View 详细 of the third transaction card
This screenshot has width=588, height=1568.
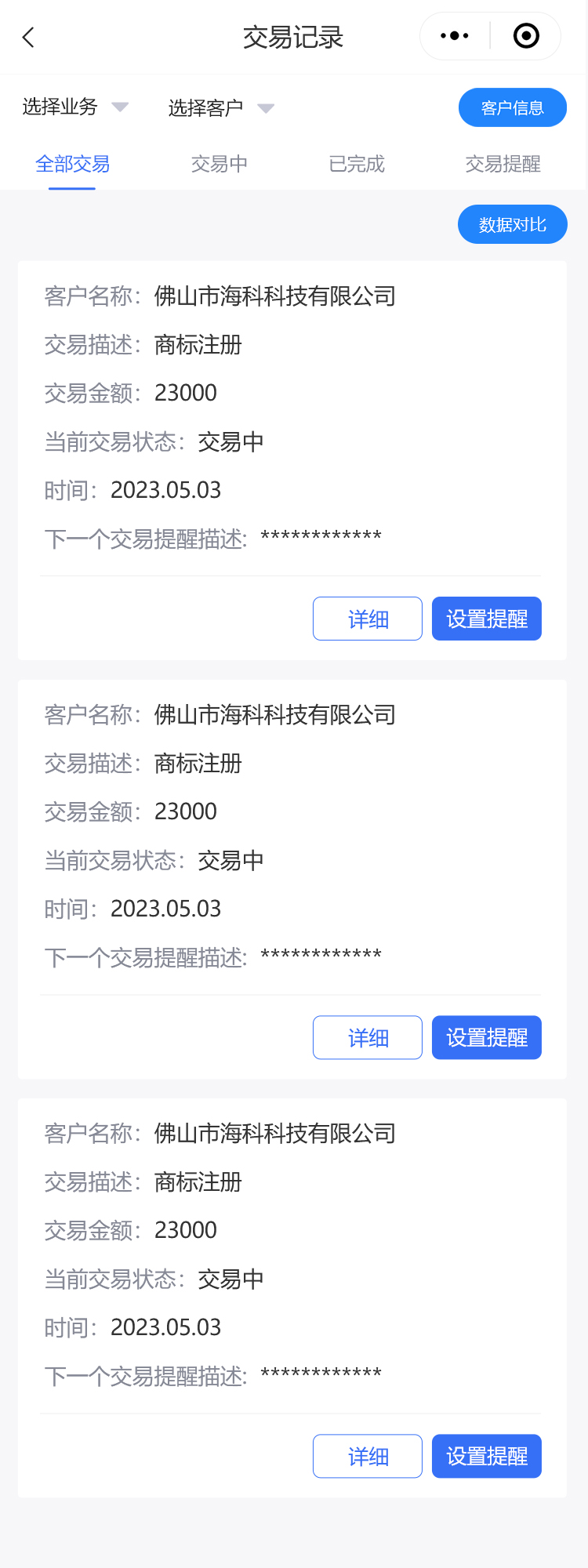click(368, 1456)
